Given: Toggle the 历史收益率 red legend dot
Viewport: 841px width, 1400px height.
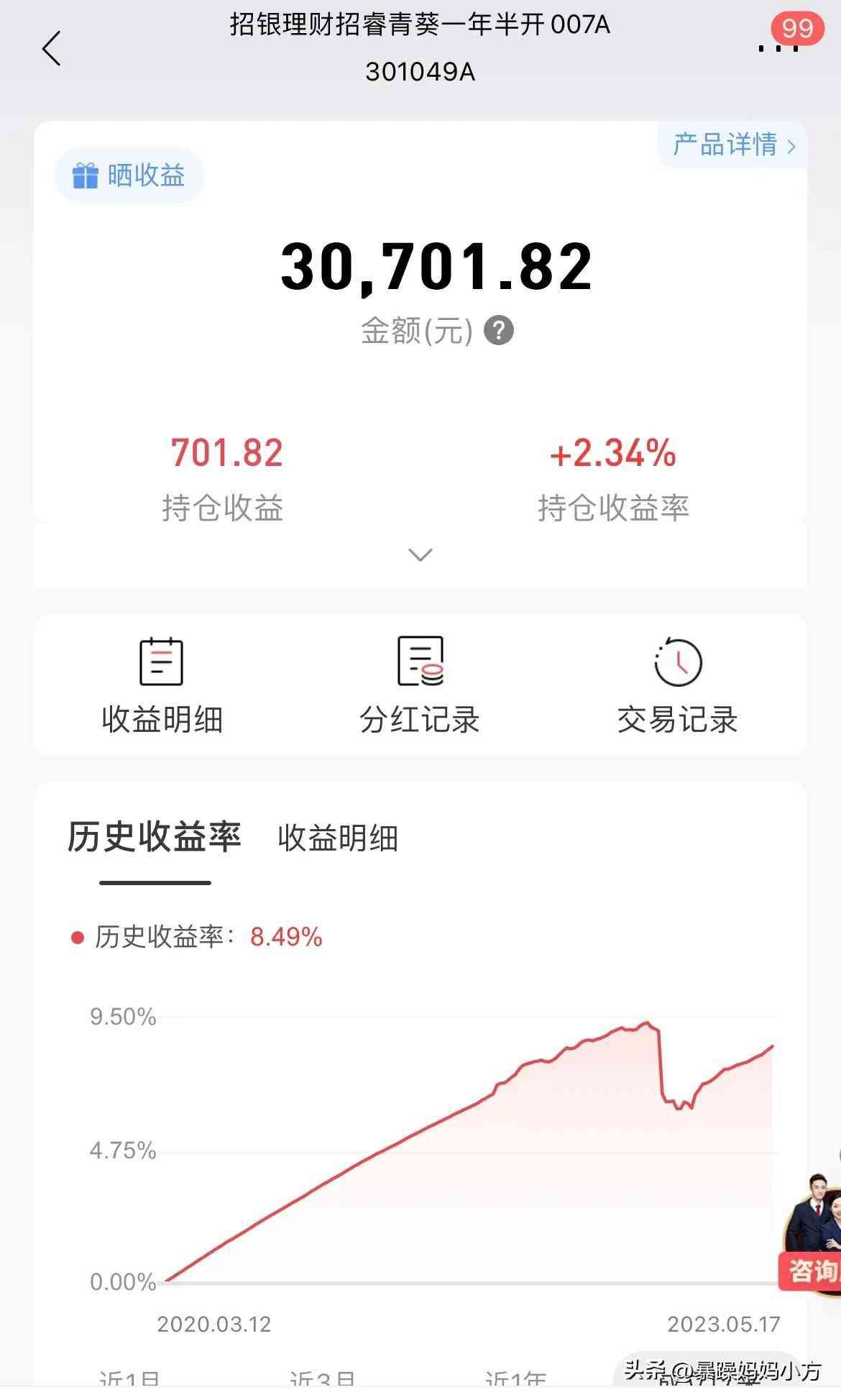Looking at the screenshot, I should coord(79,937).
